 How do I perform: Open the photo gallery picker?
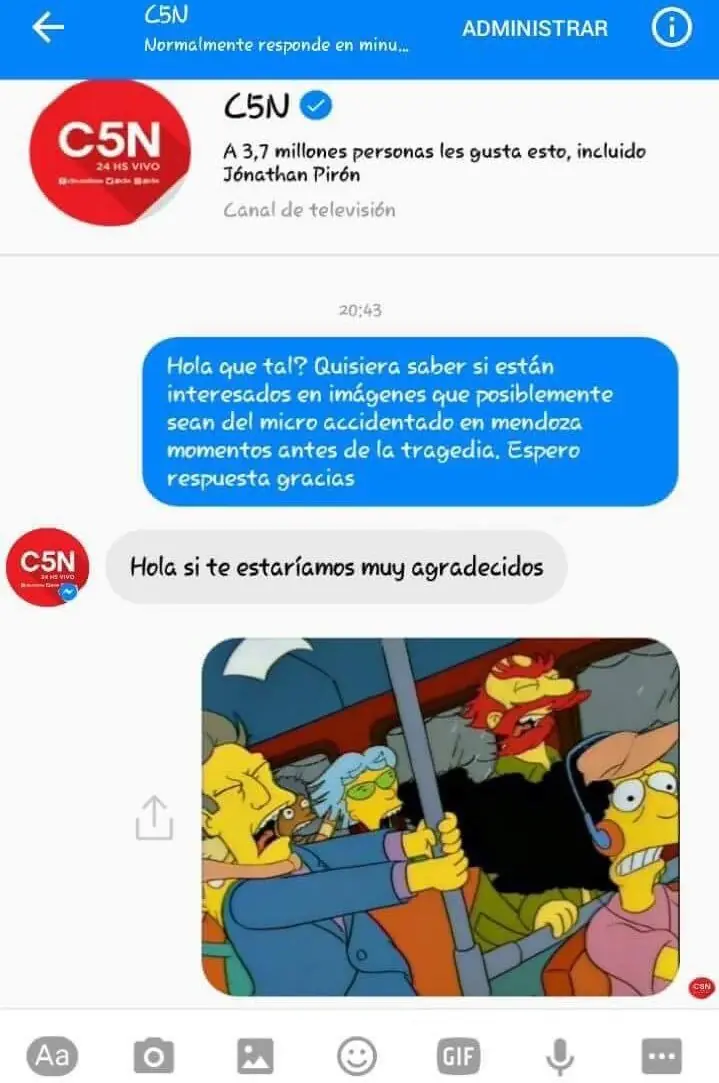tap(255, 1055)
